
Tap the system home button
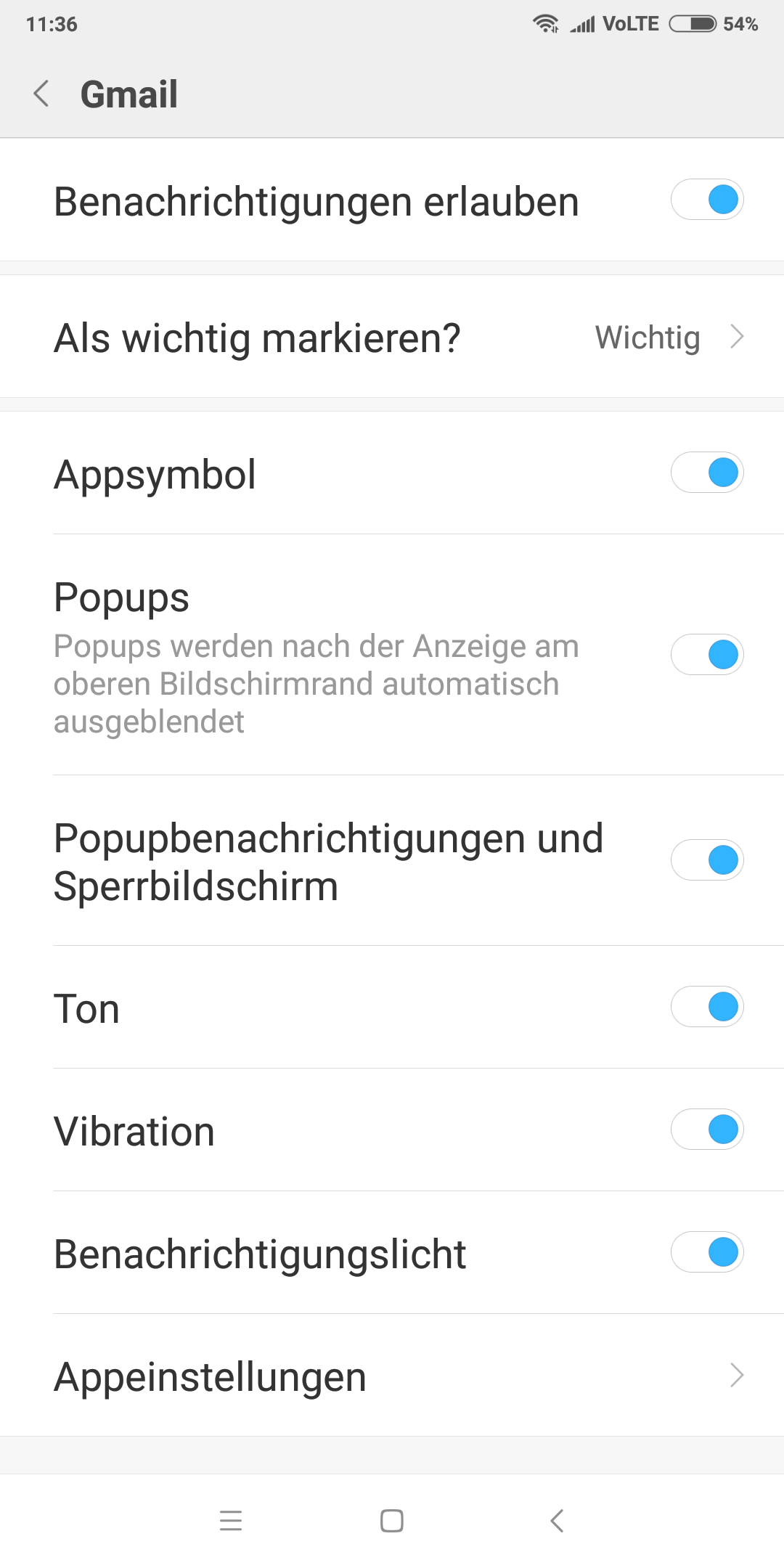click(392, 1521)
